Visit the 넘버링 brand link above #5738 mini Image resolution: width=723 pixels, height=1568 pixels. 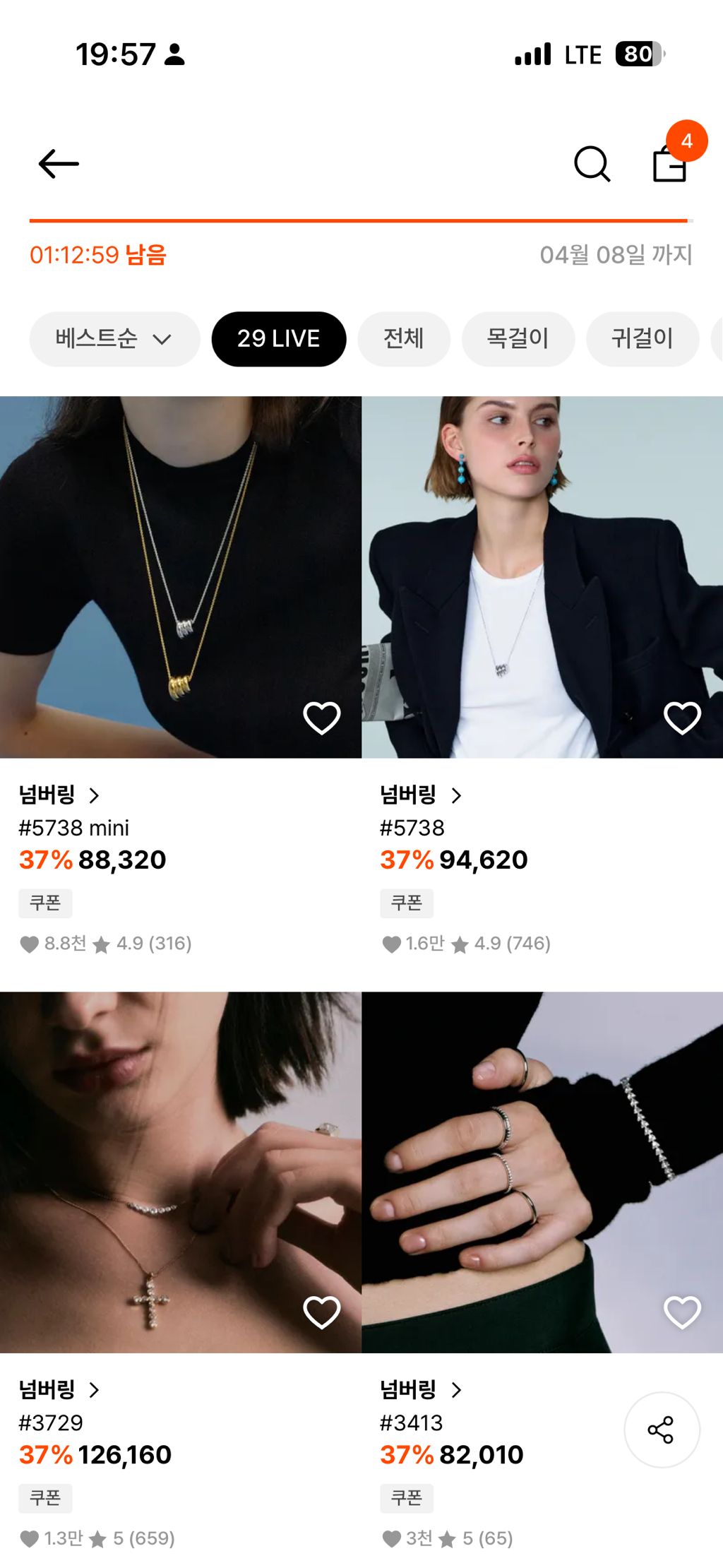pyautogui.click(x=59, y=795)
